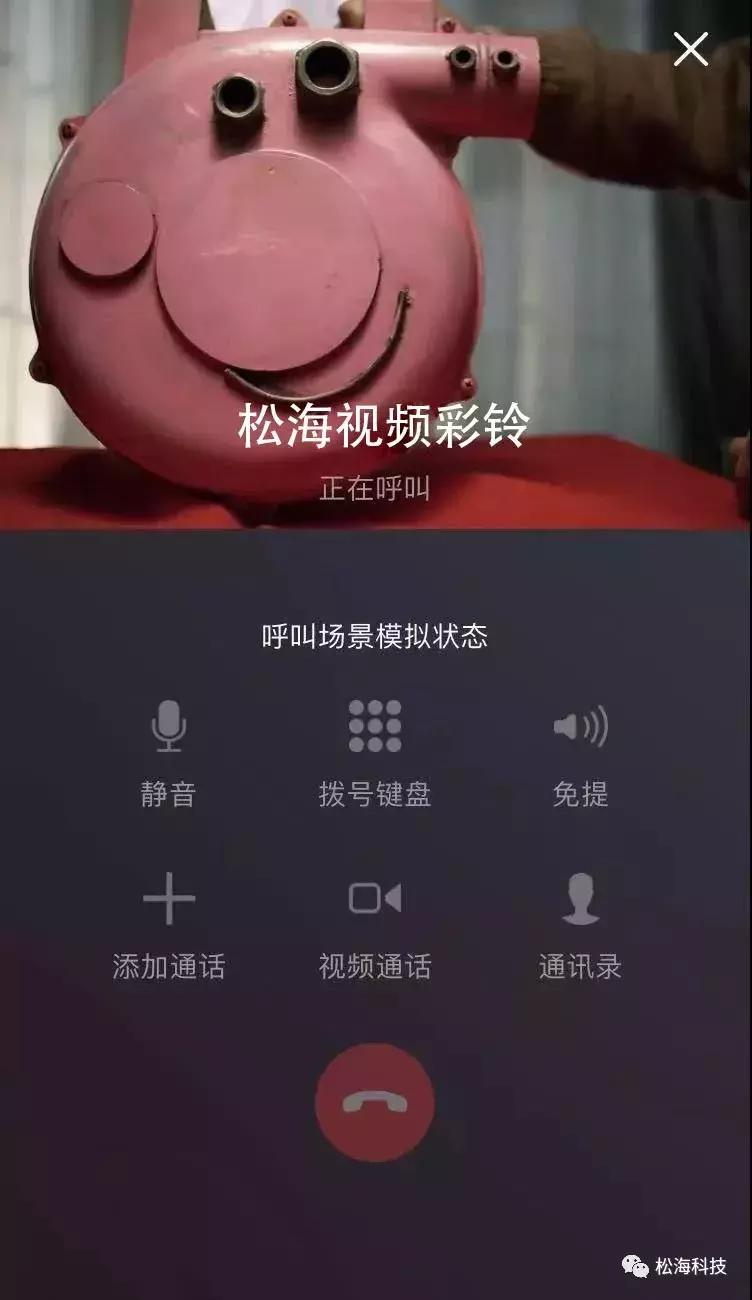
Task: Tap the 呼叫场景模拟状态 text
Action: (x=375, y=635)
